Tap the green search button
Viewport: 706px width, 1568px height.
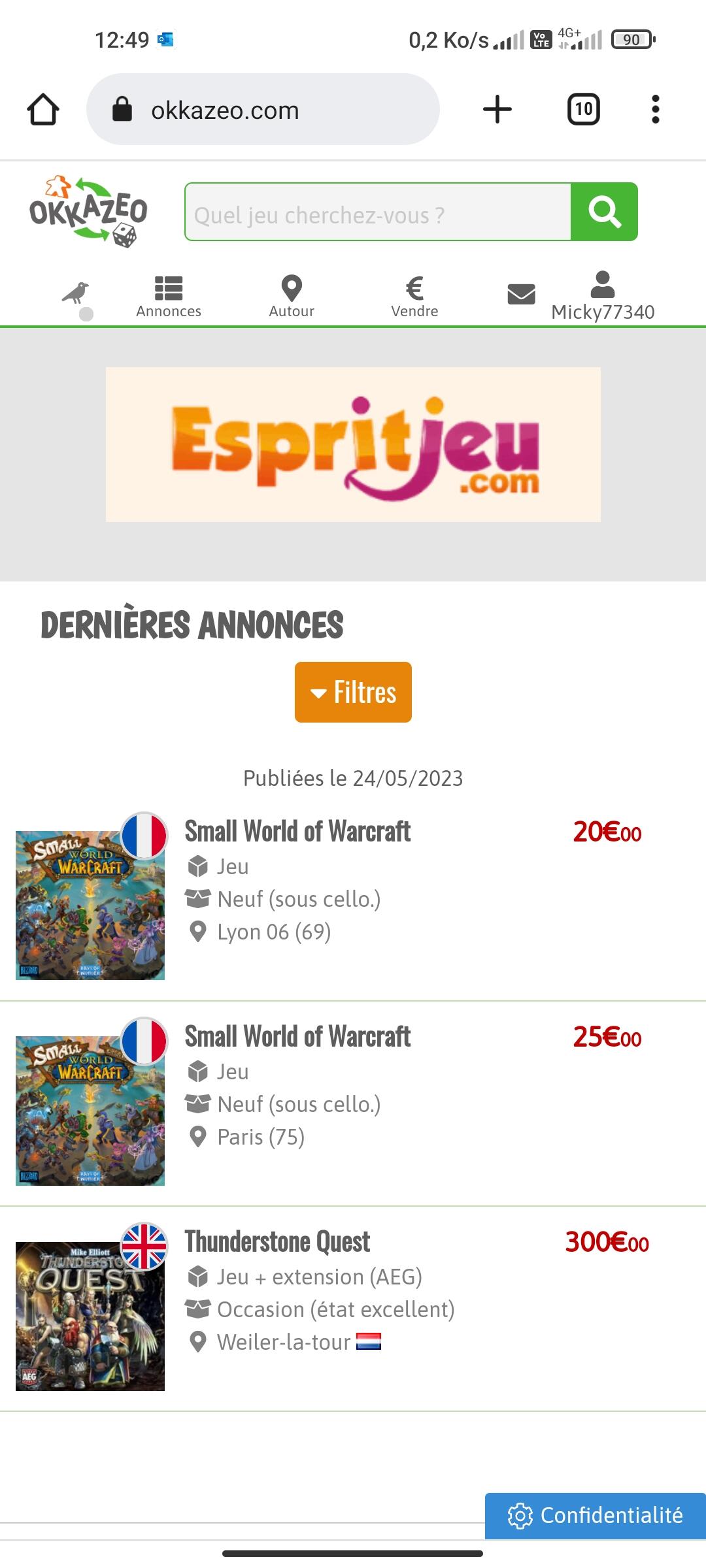604,212
